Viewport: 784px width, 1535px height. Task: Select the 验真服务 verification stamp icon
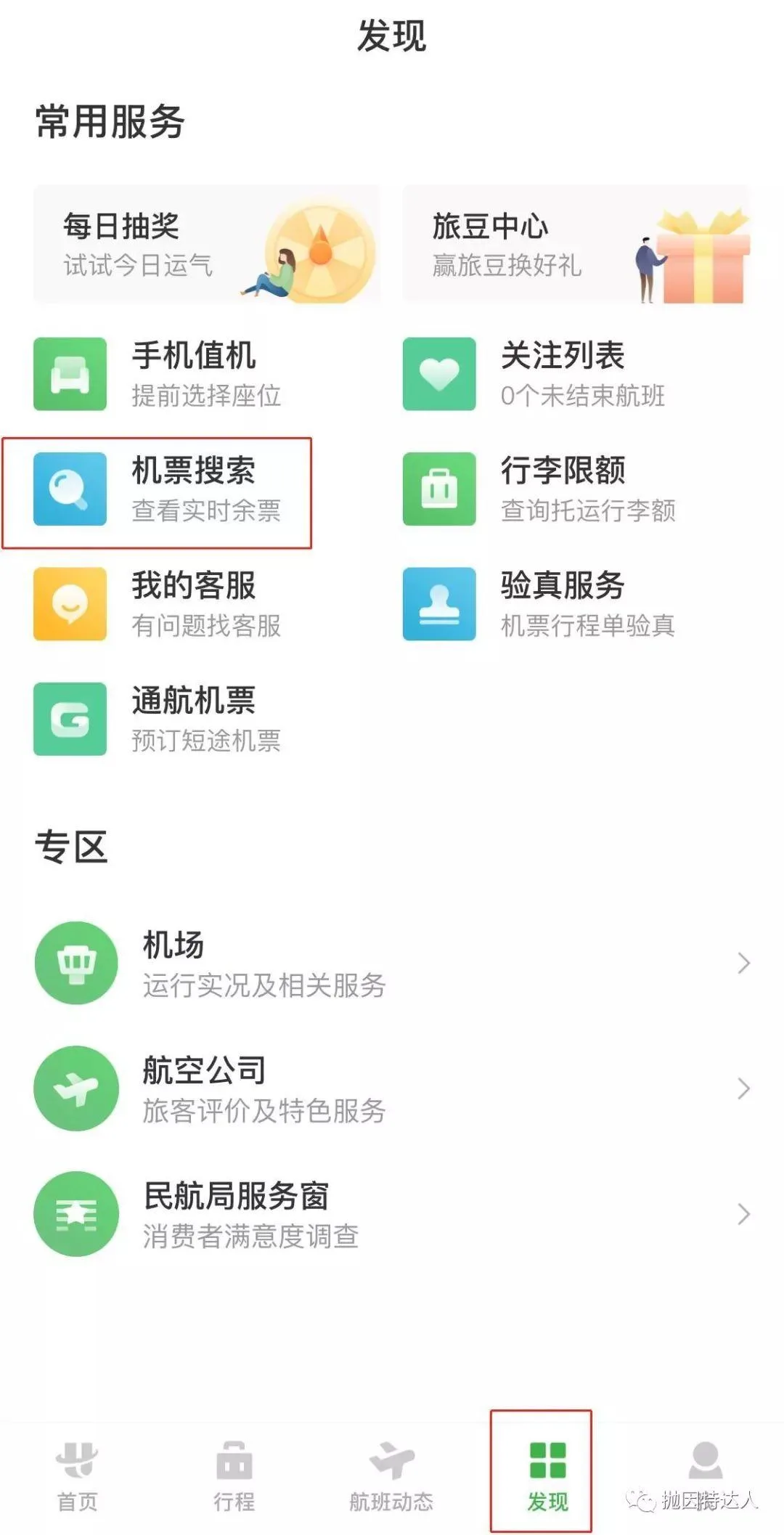click(438, 605)
